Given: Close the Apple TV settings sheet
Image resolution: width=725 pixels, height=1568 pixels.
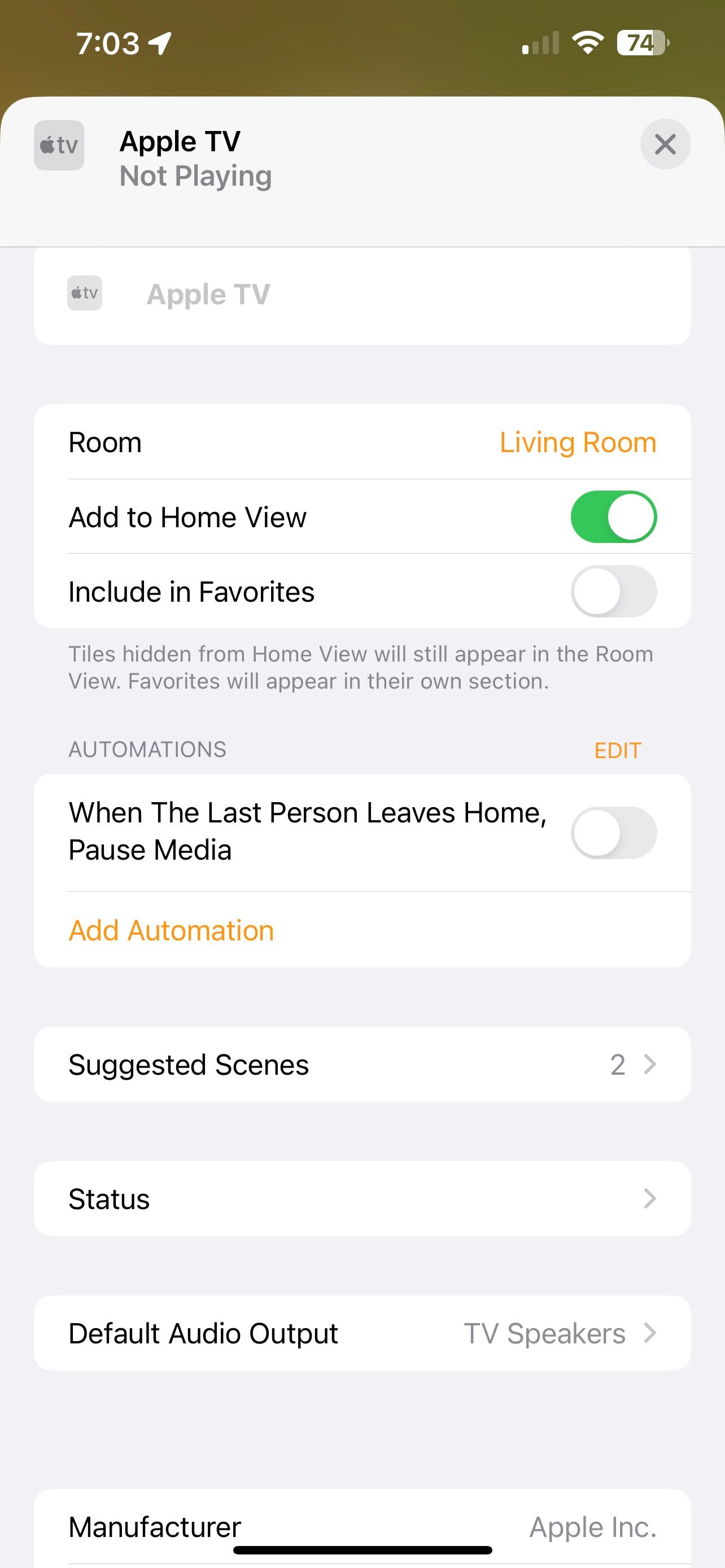Looking at the screenshot, I should [665, 144].
